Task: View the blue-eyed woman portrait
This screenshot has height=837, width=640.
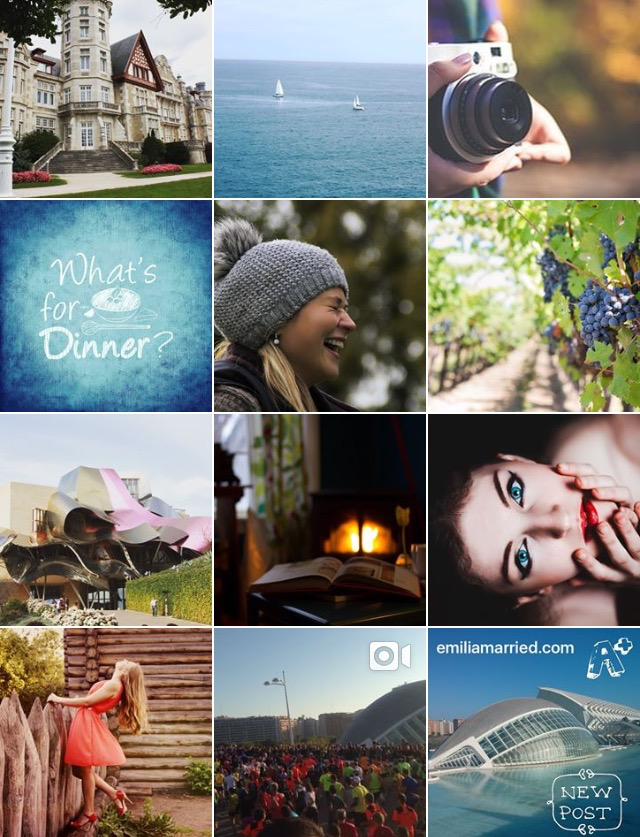Action: pos(533,520)
